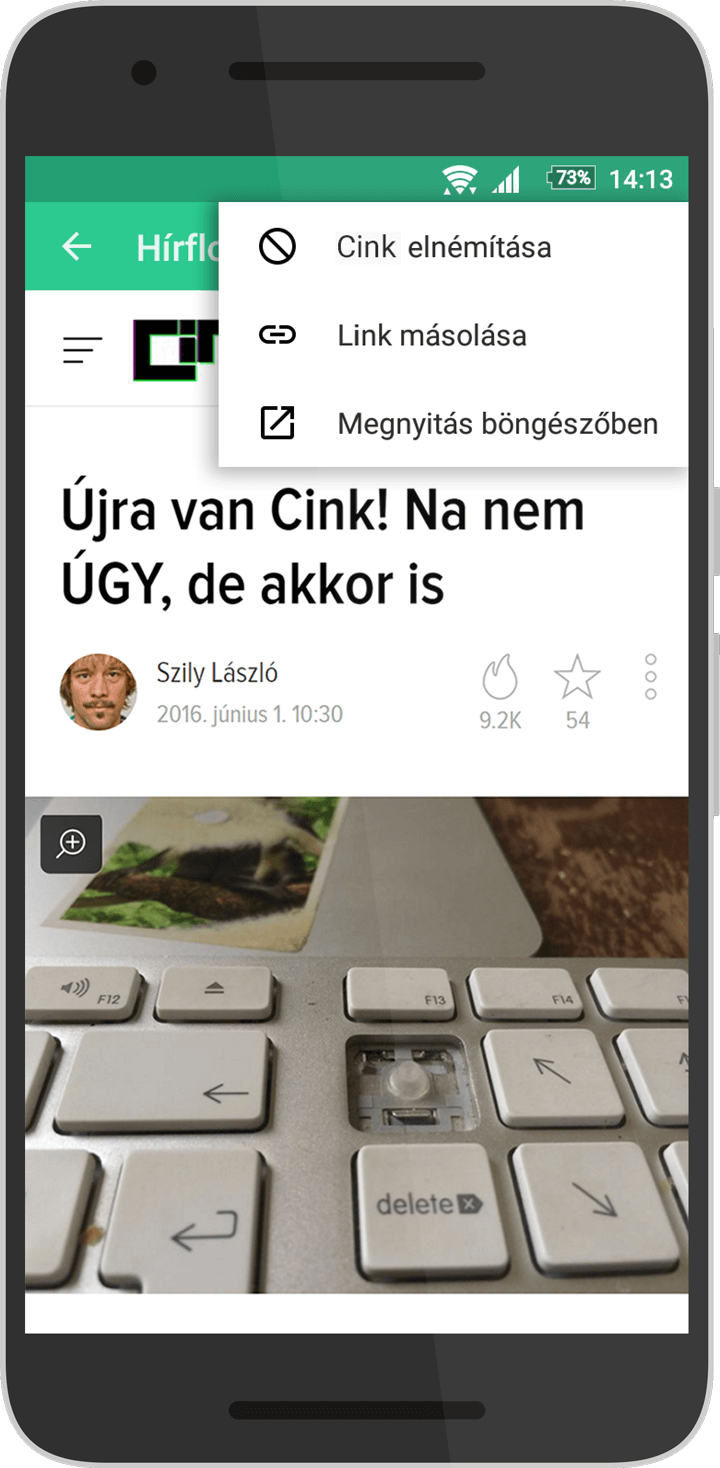Image resolution: width=720 pixels, height=1468 pixels.
Task: Open the hamburger menu beside the Cink logo
Action: (83, 350)
